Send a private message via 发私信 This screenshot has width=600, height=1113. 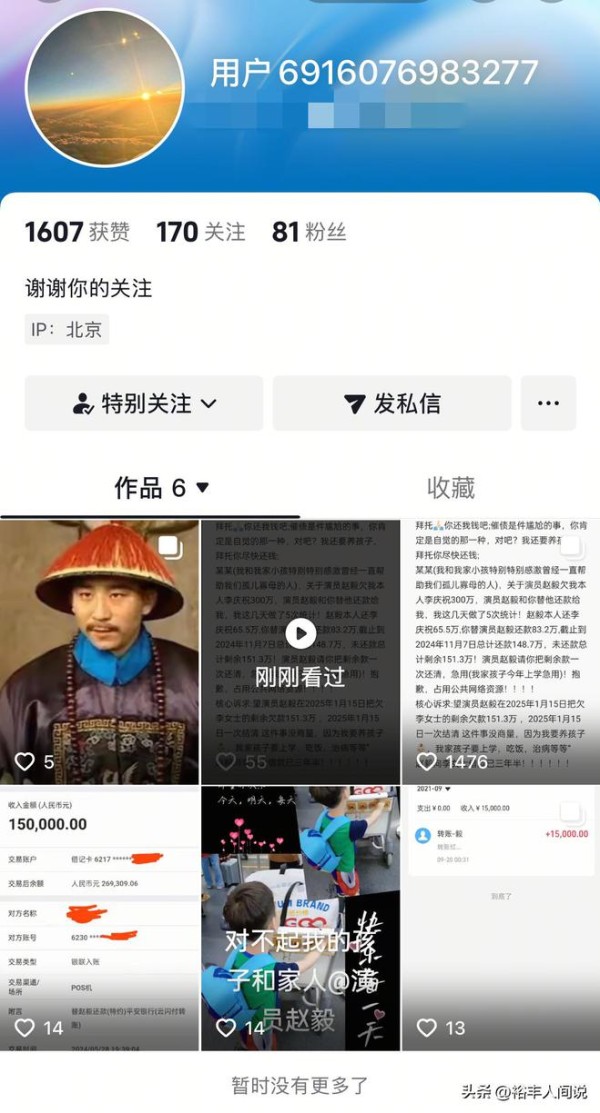click(x=391, y=404)
